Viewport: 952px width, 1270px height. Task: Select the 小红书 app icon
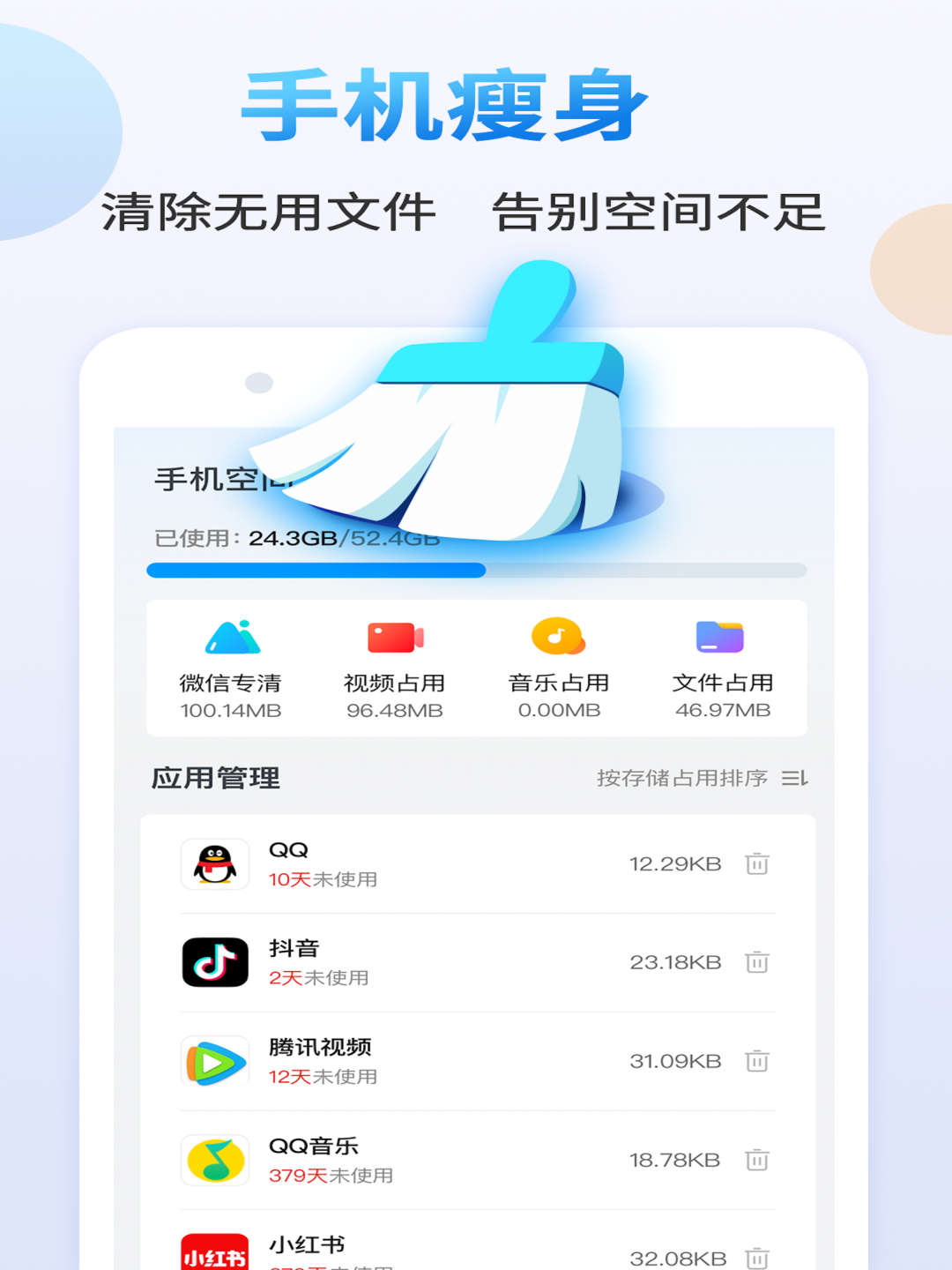tap(214, 1252)
